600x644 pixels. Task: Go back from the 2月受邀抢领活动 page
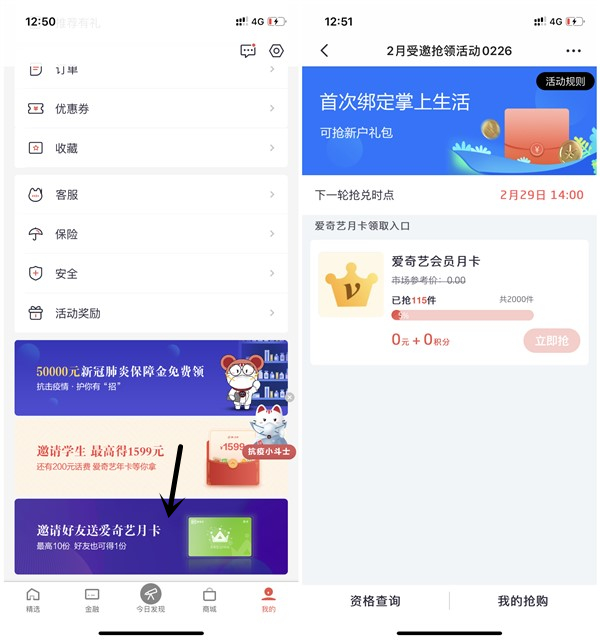[x=324, y=51]
